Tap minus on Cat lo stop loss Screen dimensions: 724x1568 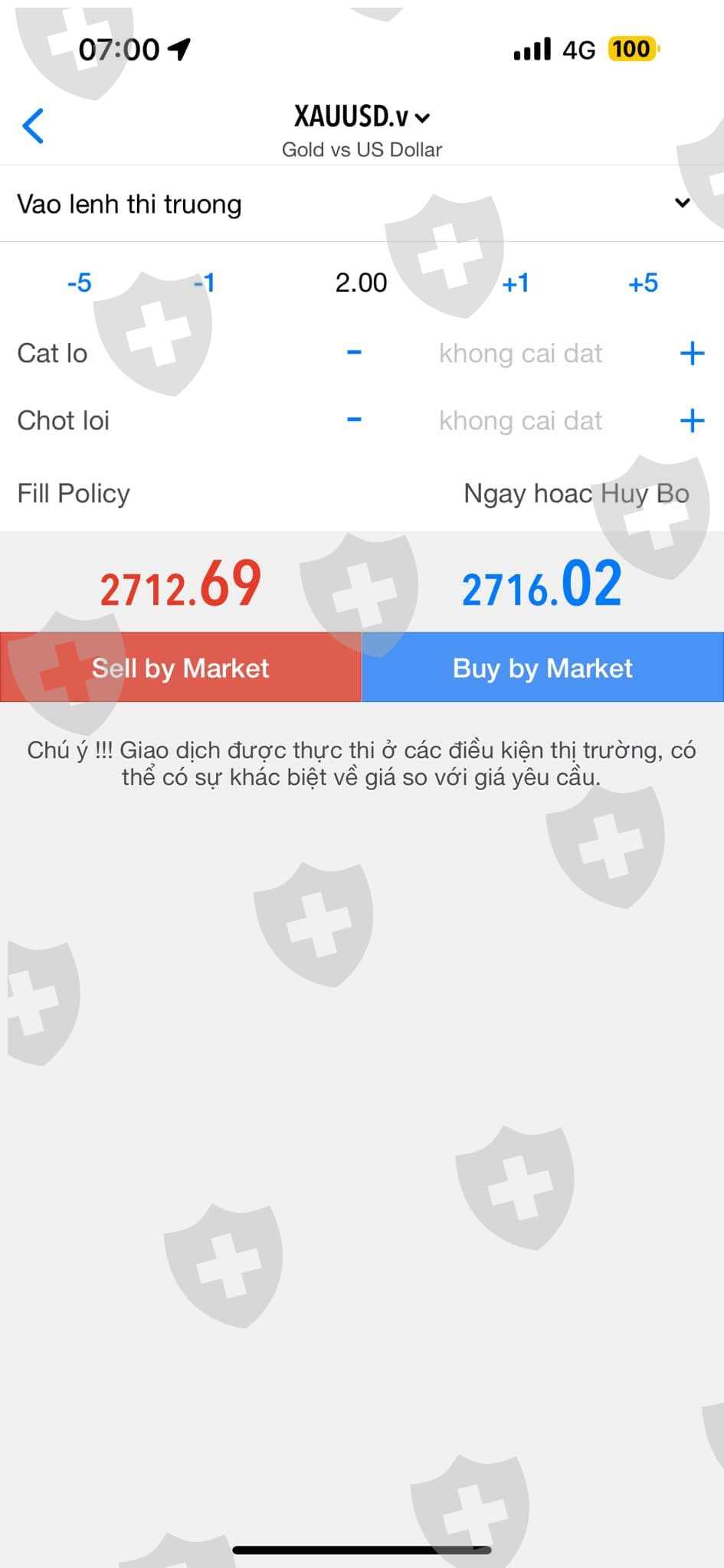pos(354,353)
